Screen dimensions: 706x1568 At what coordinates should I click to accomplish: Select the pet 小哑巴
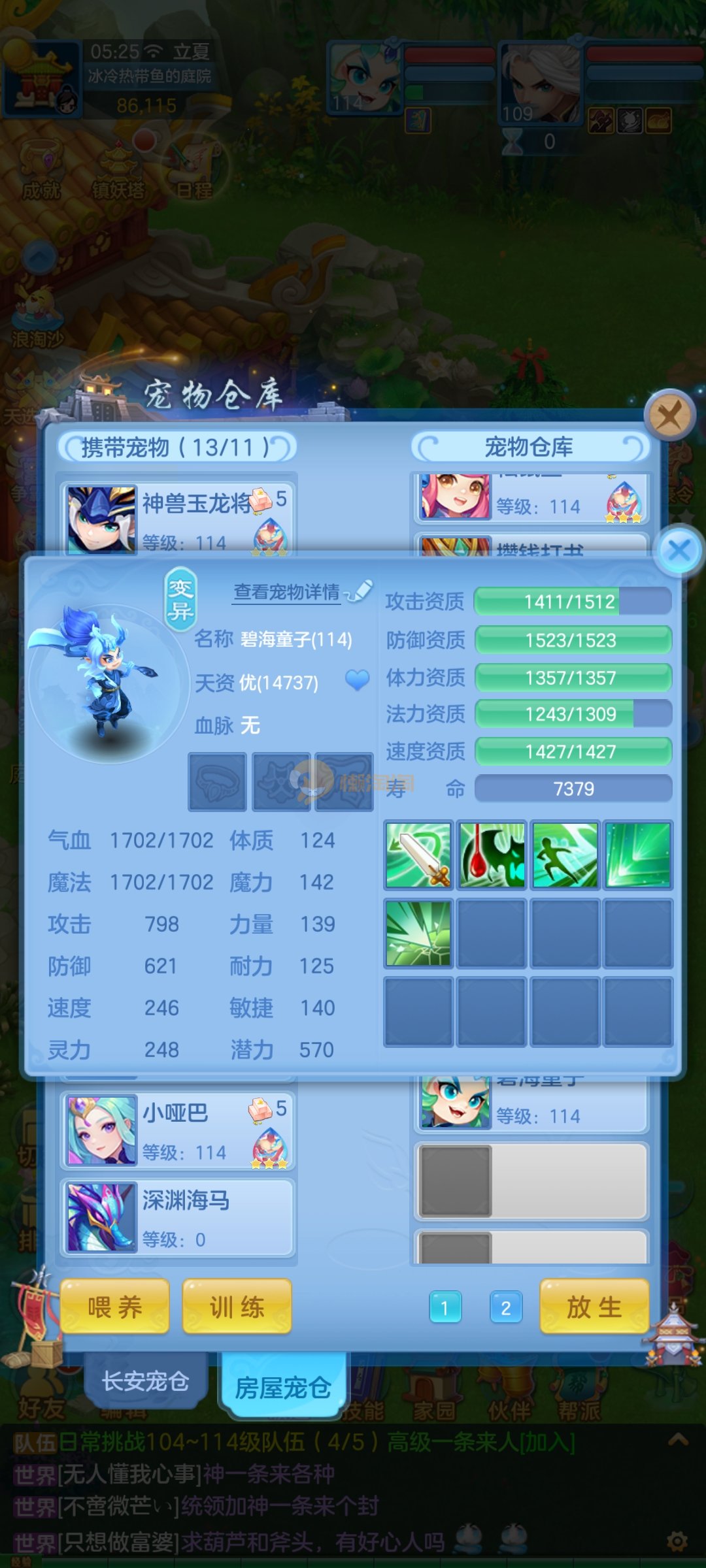point(178,1131)
